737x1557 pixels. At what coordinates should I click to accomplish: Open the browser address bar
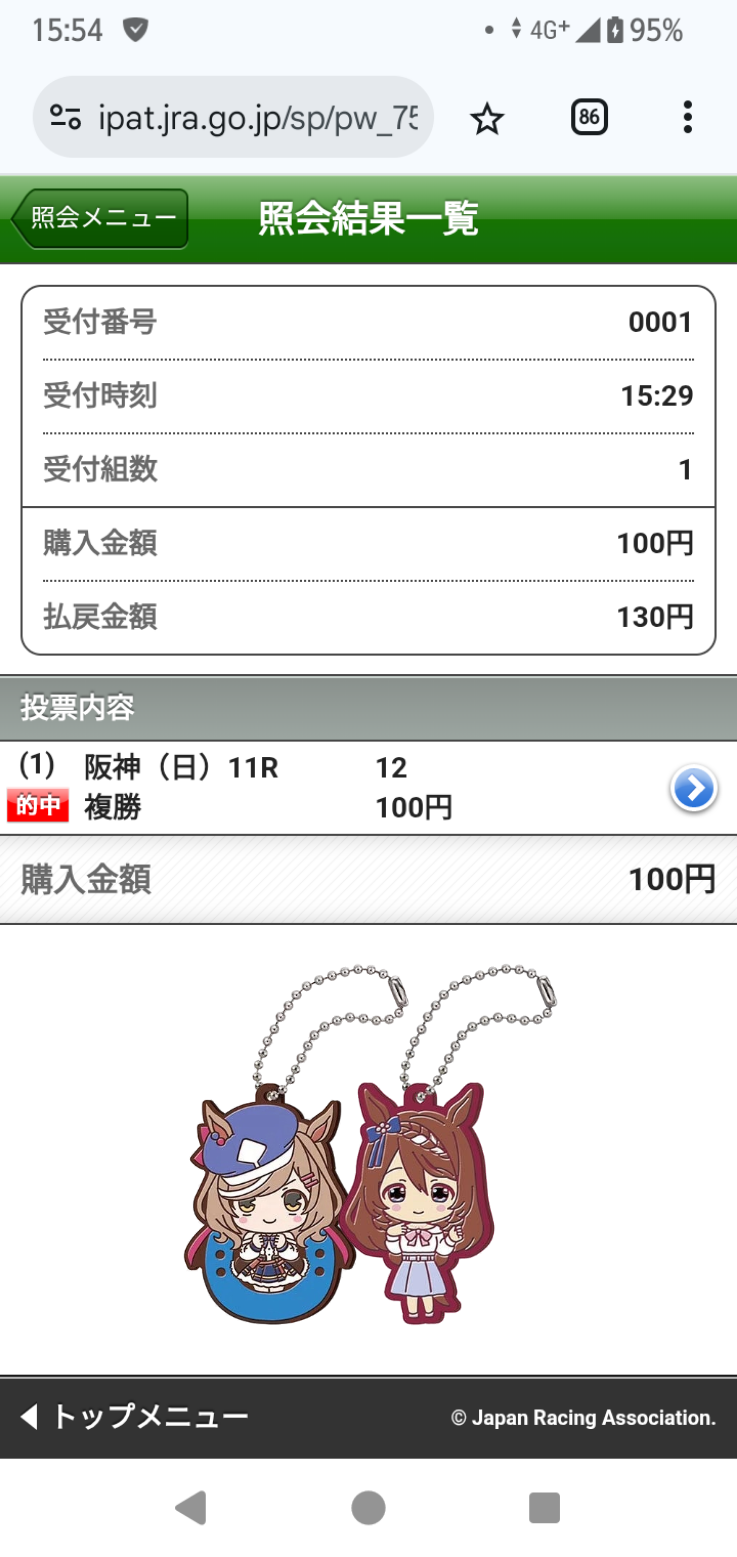(x=264, y=119)
